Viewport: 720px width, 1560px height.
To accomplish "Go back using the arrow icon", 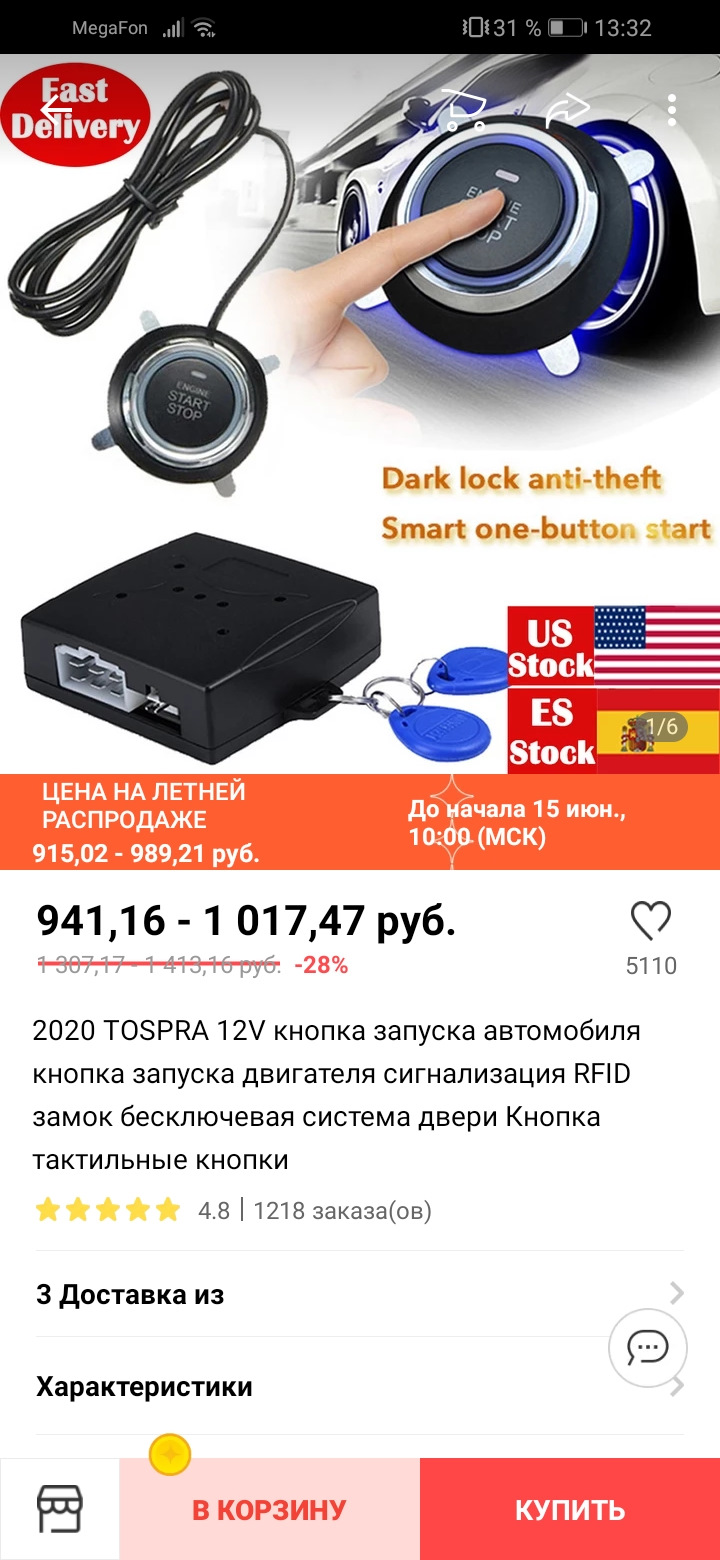I will [x=56, y=110].
